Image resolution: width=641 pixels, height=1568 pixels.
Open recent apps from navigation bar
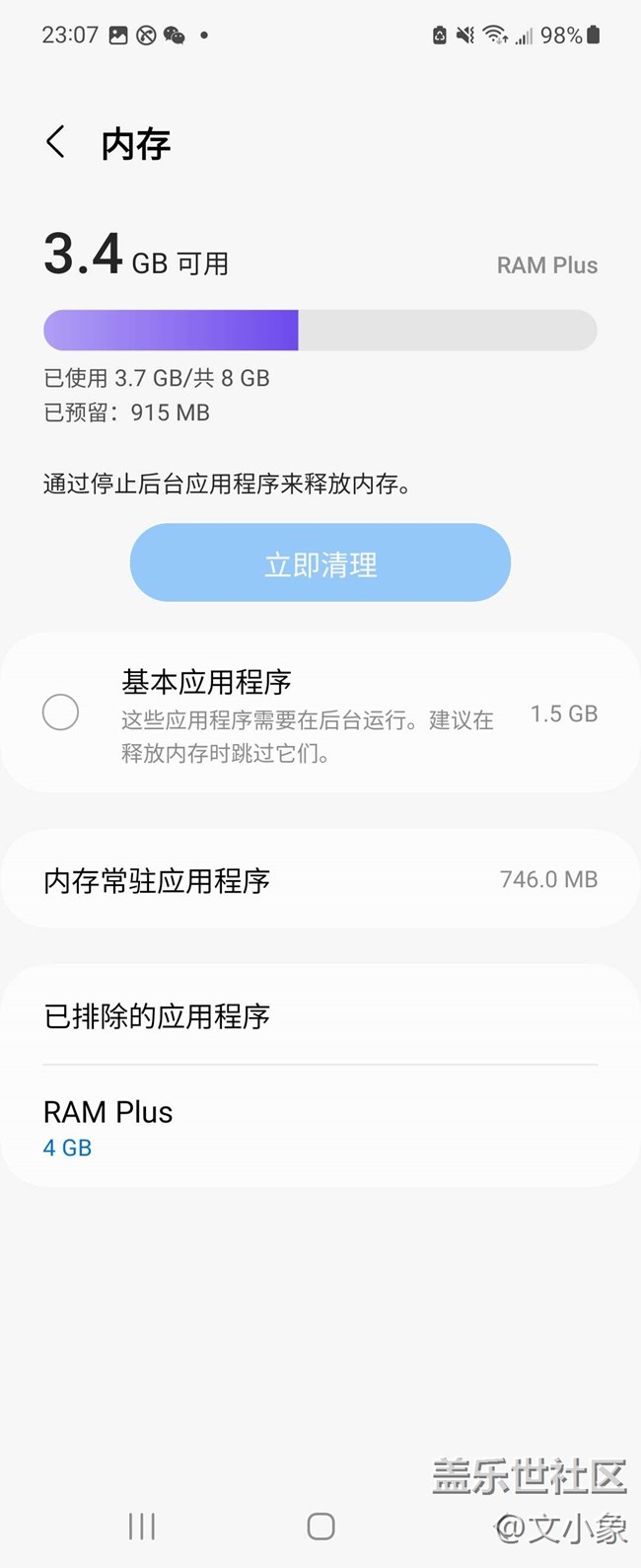pyautogui.click(x=142, y=1527)
